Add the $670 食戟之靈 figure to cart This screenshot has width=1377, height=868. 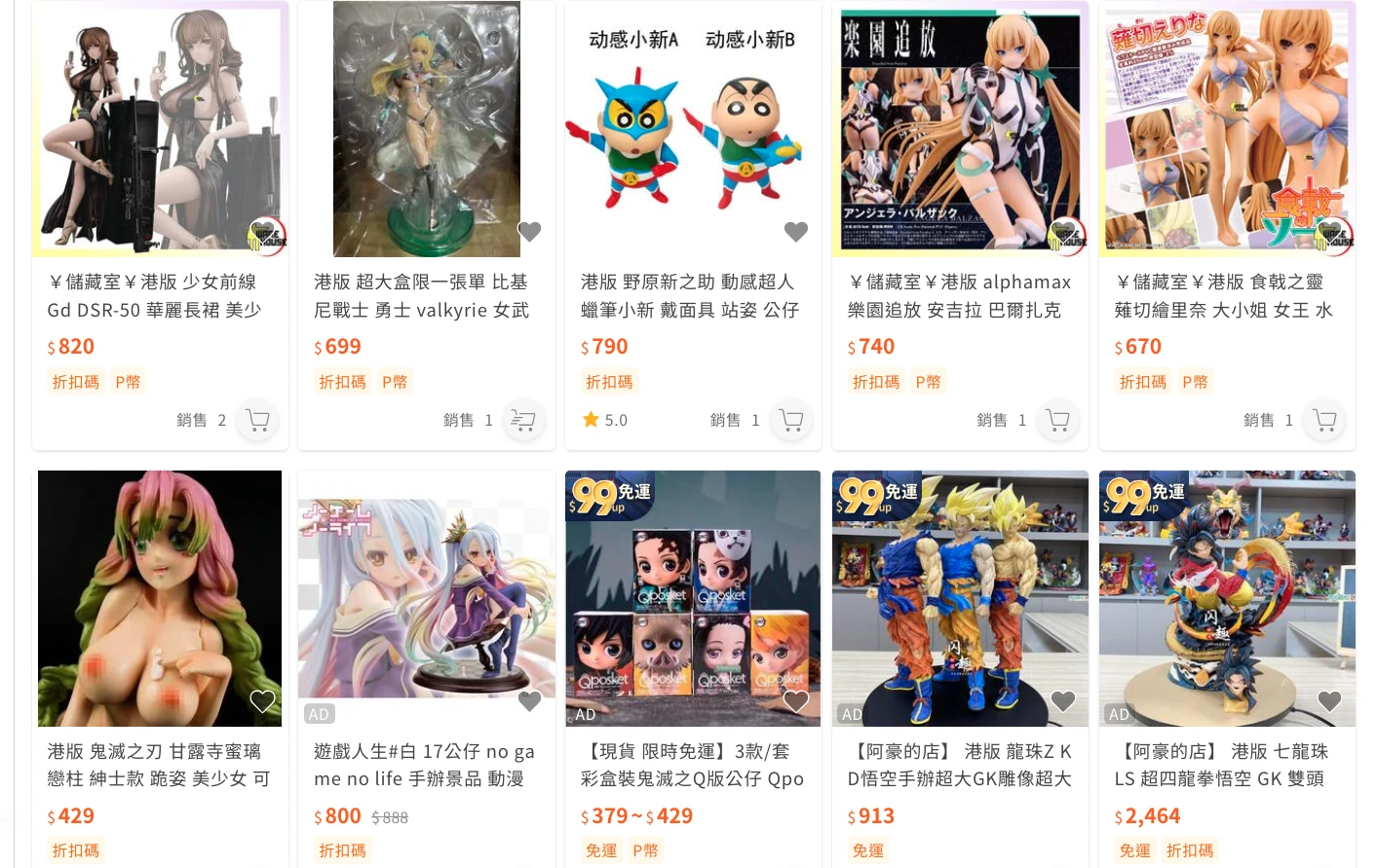(1324, 420)
